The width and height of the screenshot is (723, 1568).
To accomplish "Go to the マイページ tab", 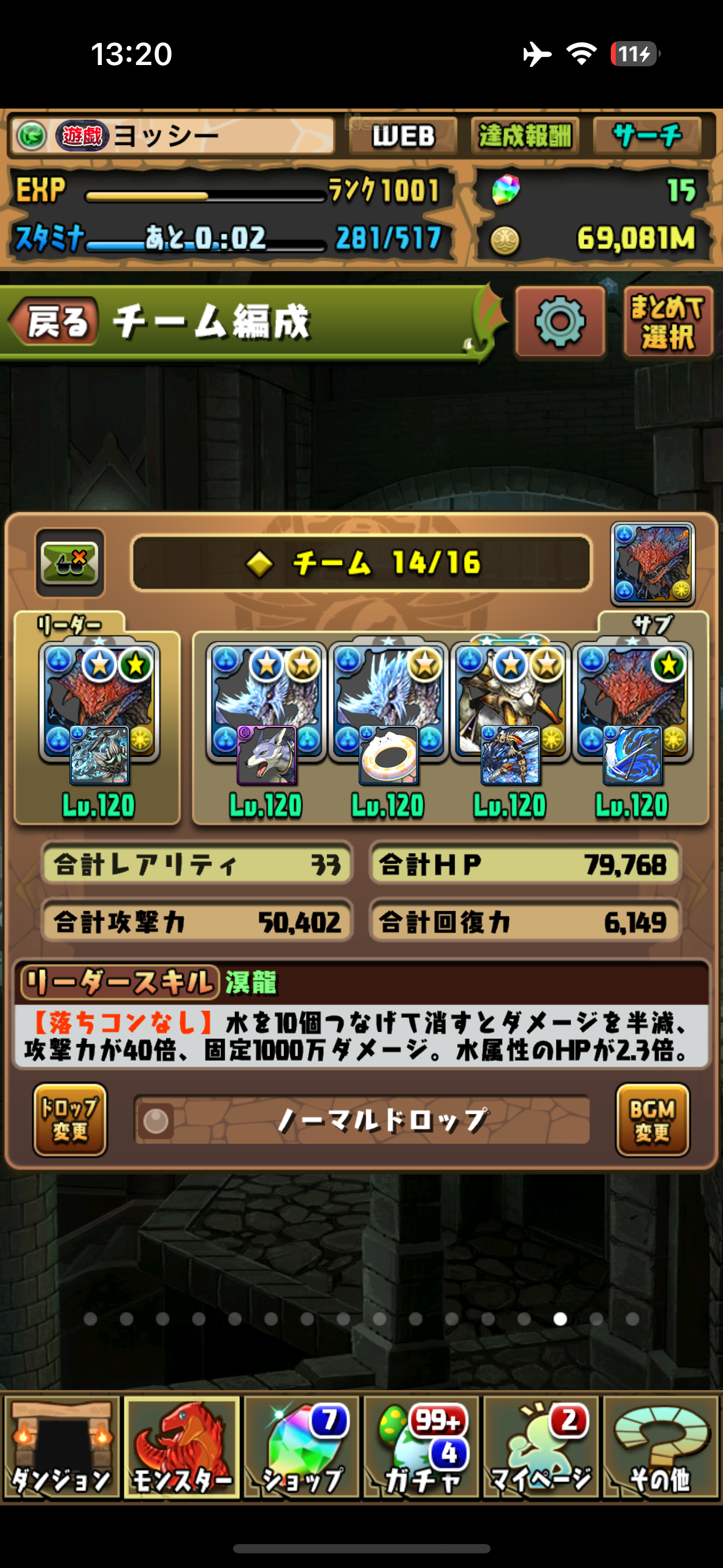I will [x=541, y=1448].
